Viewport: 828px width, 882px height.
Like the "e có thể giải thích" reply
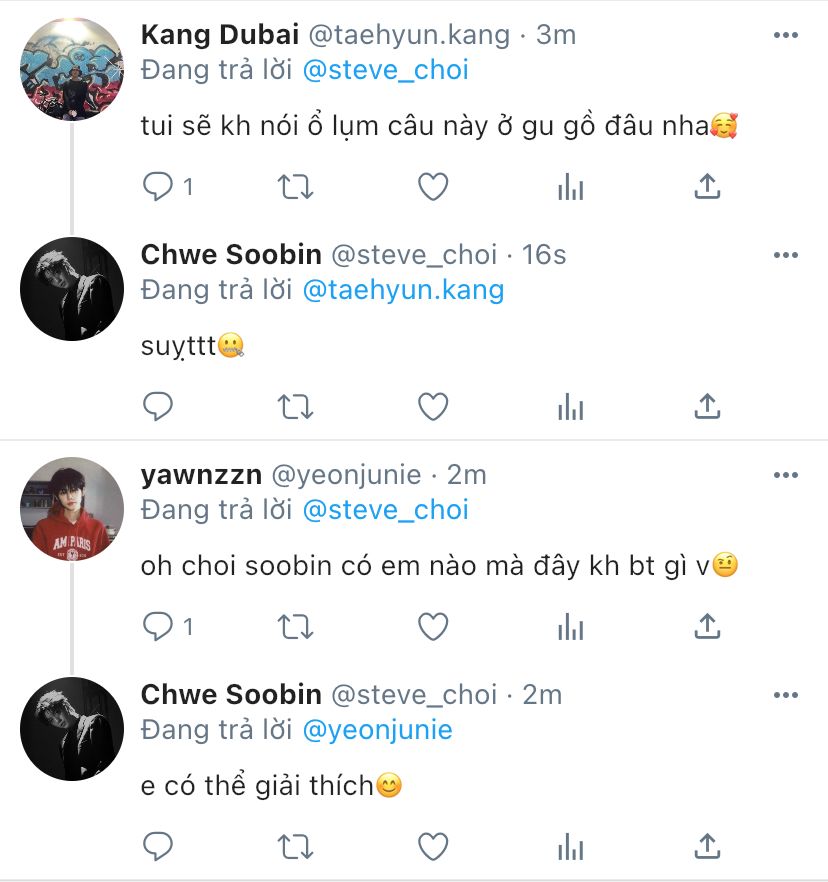tap(432, 846)
